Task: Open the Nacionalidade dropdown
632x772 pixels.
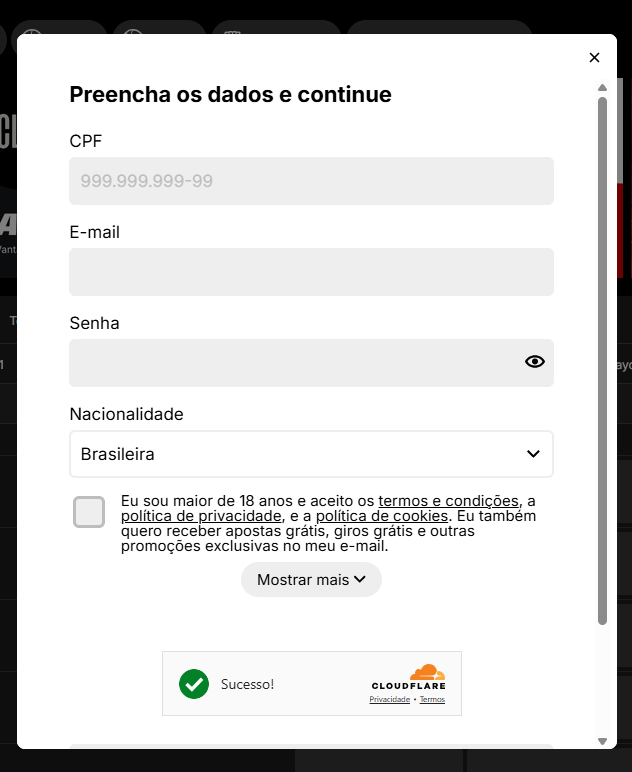Action: (311, 454)
